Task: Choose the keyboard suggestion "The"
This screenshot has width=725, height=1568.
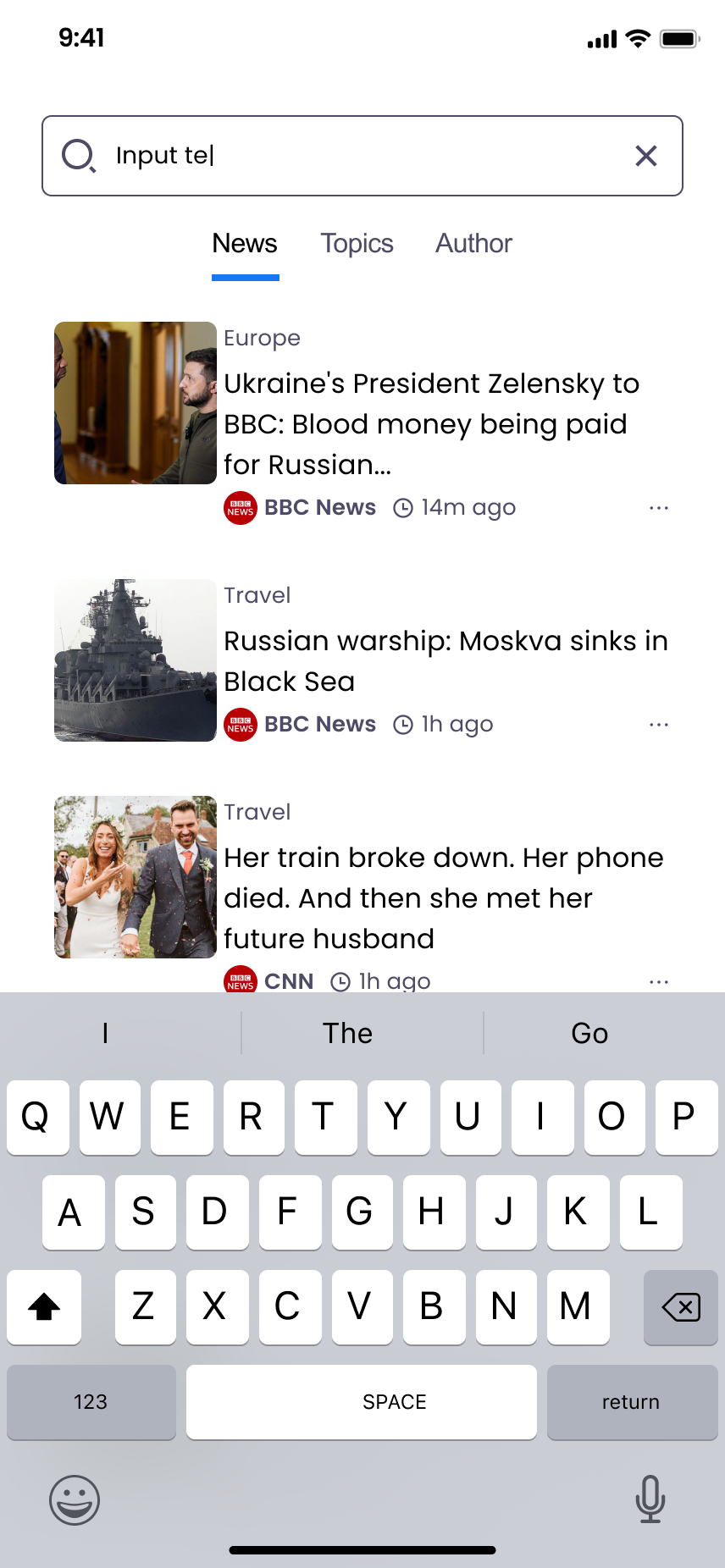Action: coord(347,1033)
